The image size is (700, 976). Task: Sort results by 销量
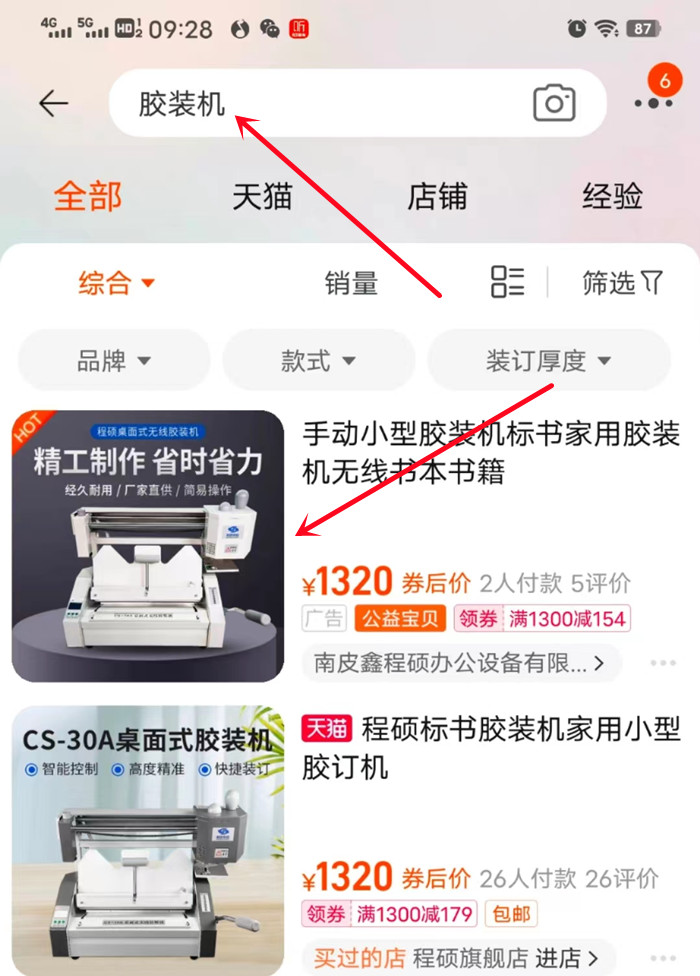(351, 283)
